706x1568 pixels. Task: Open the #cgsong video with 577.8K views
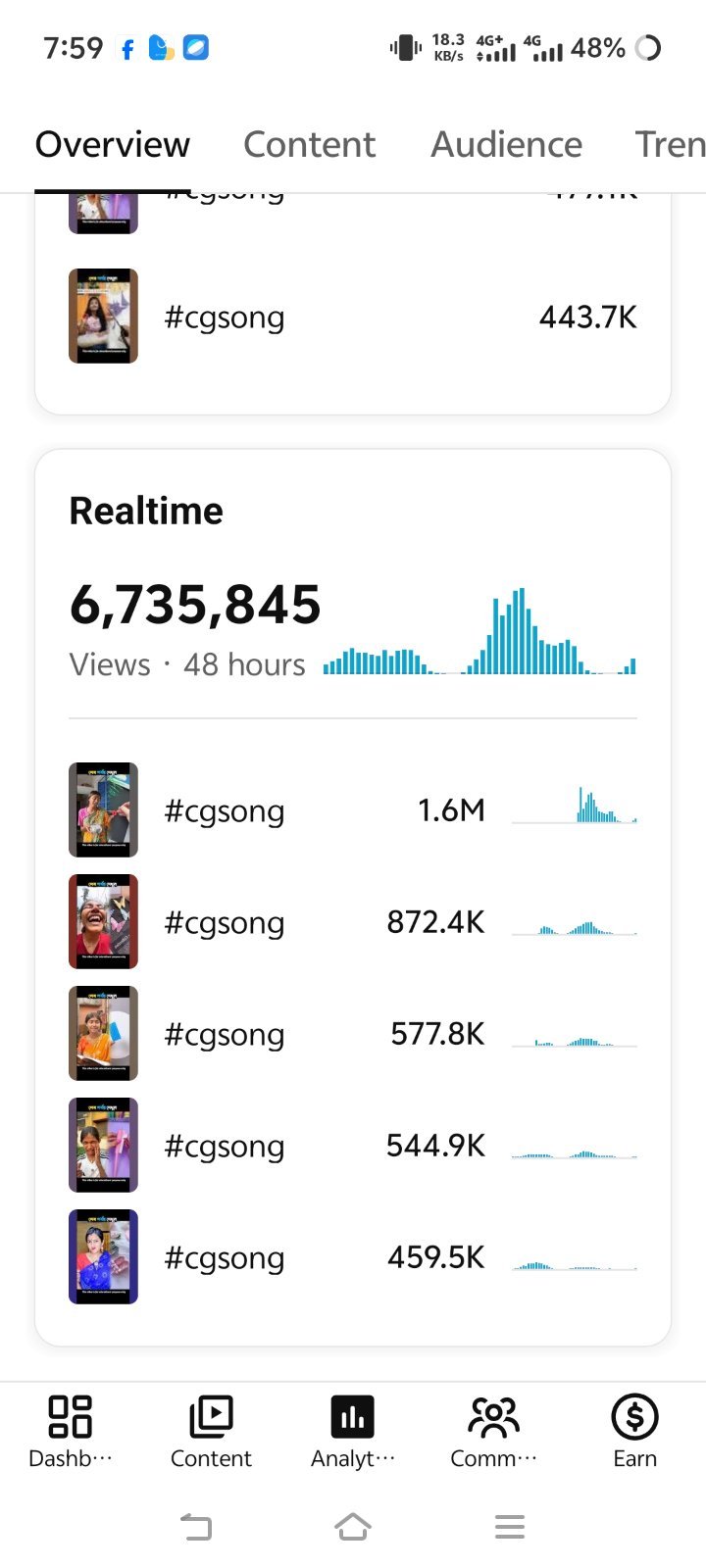(353, 1034)
